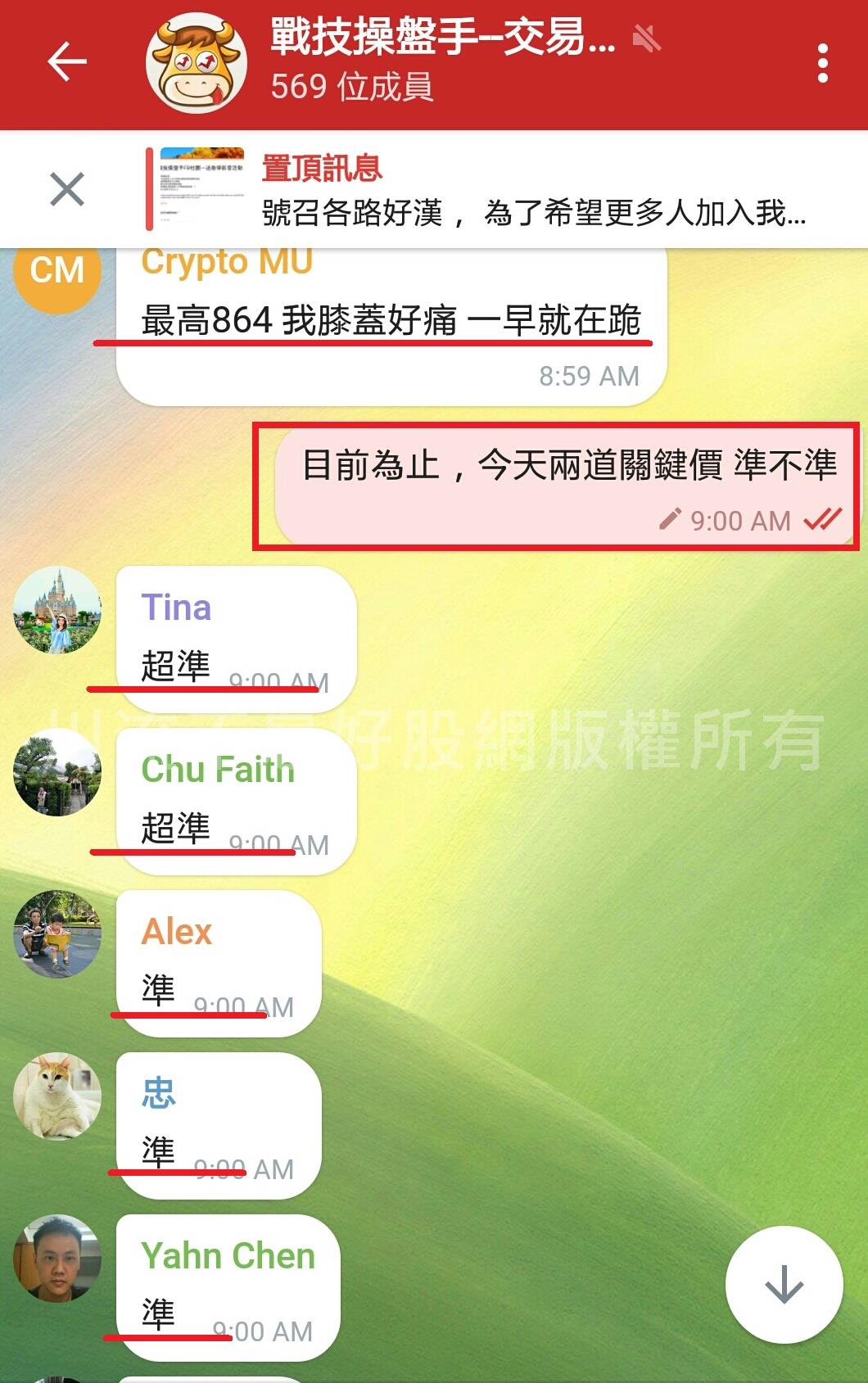The width and height of the screenshot is (868, 1383).
Task: Tap Alex's avatar
Action: tap(57, 934)
